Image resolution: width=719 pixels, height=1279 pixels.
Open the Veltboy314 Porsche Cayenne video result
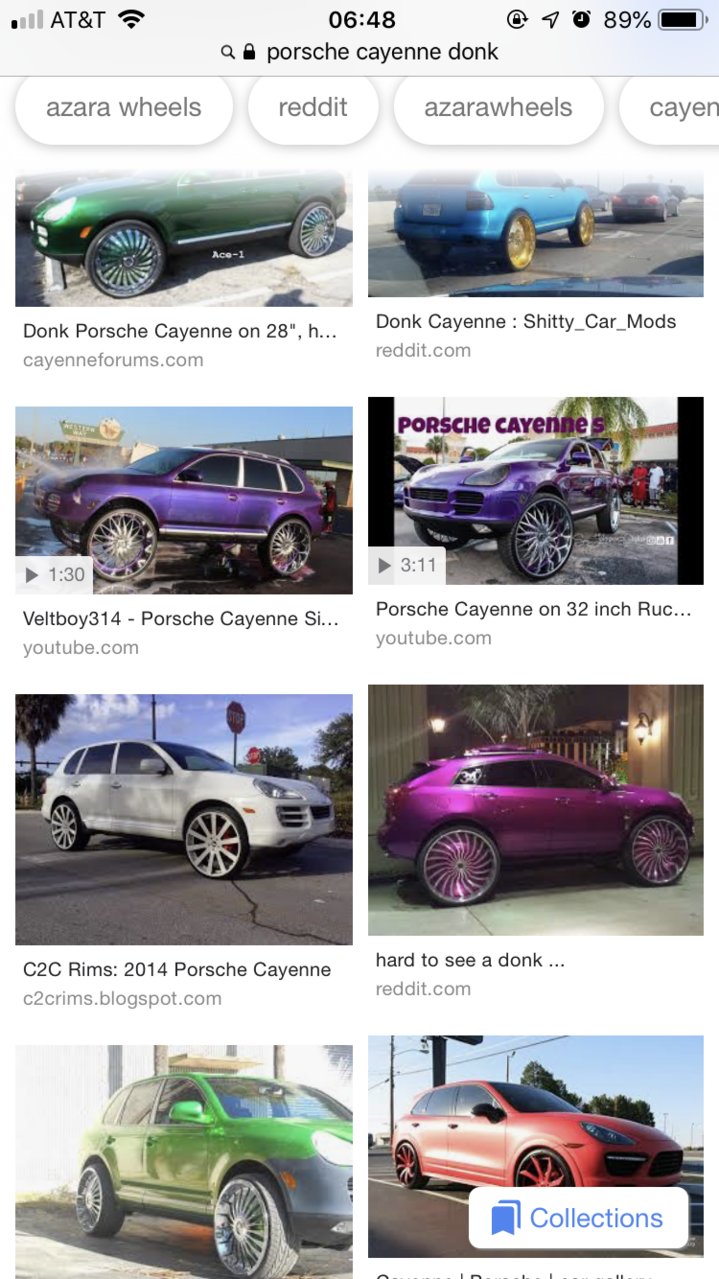(183, 499)
